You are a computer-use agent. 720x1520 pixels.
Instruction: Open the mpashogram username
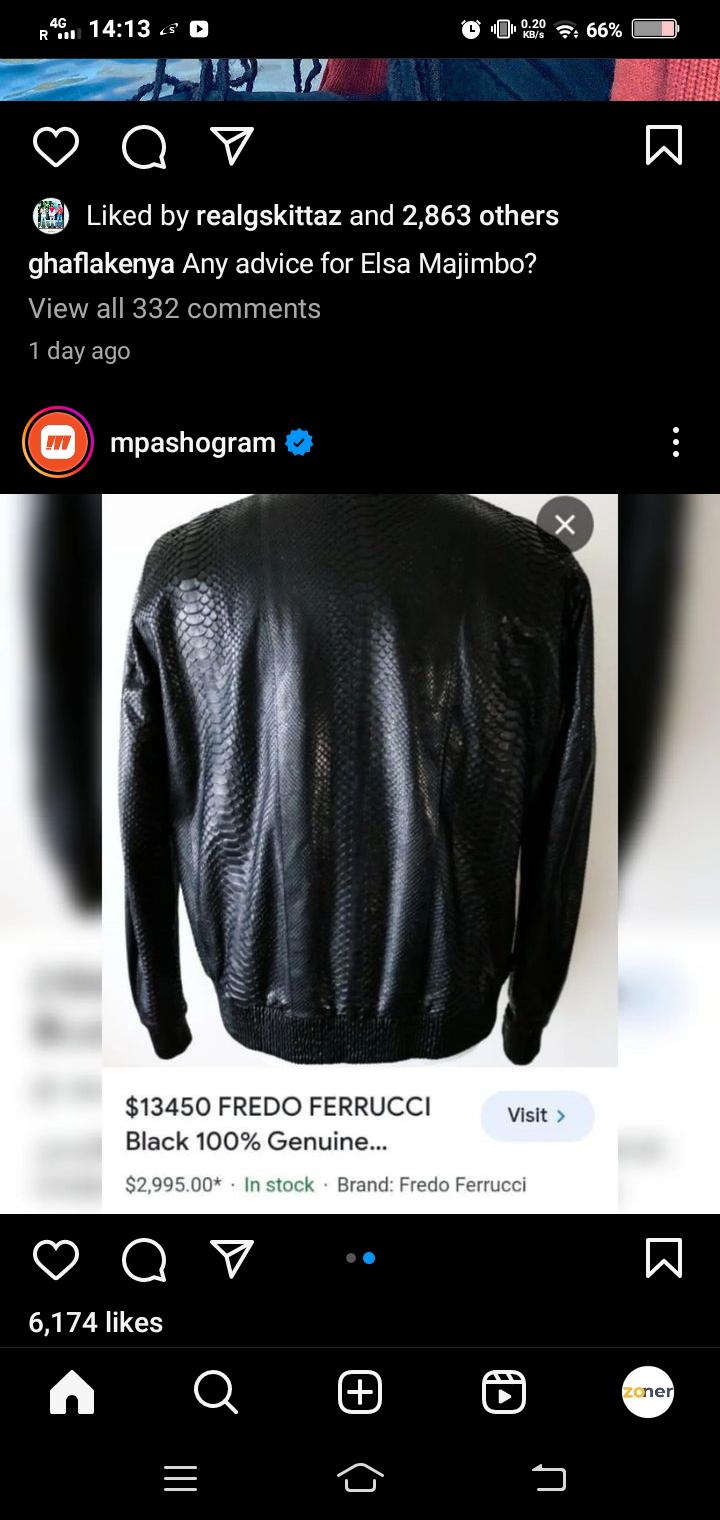(x=192, y=442)
